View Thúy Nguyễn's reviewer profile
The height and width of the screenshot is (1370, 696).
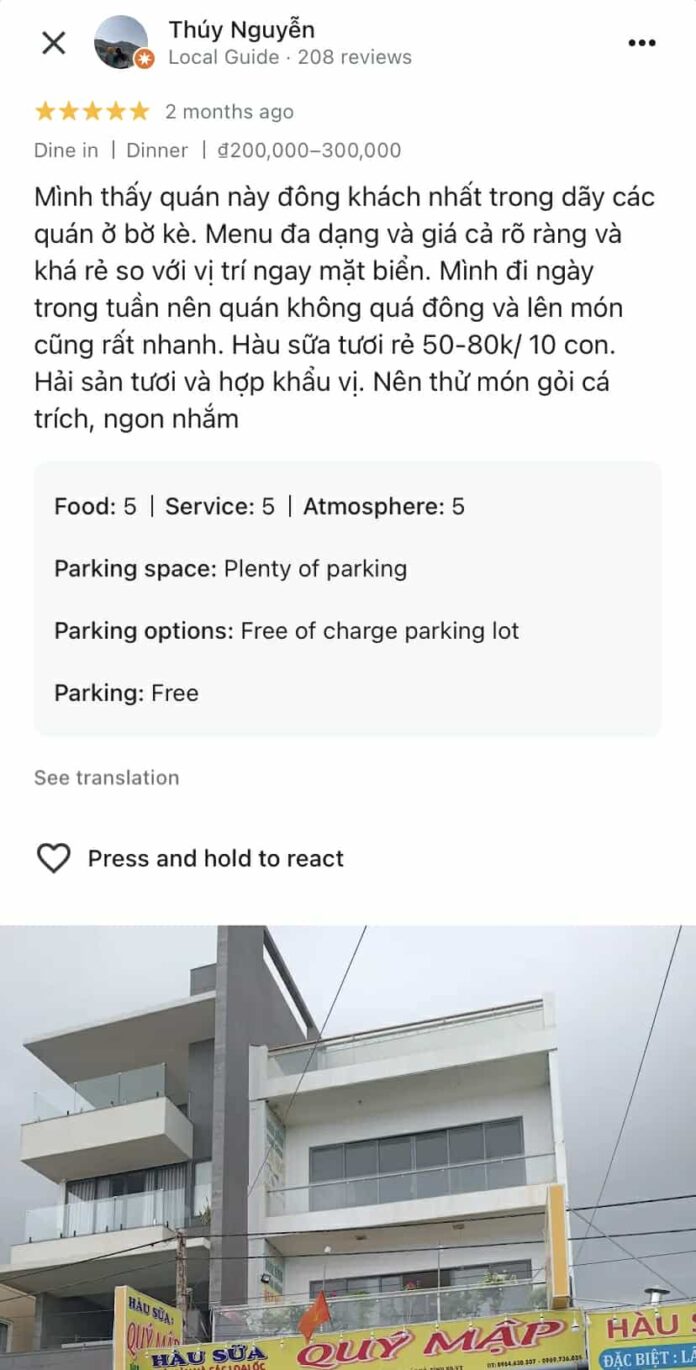(x=241, y=31)
